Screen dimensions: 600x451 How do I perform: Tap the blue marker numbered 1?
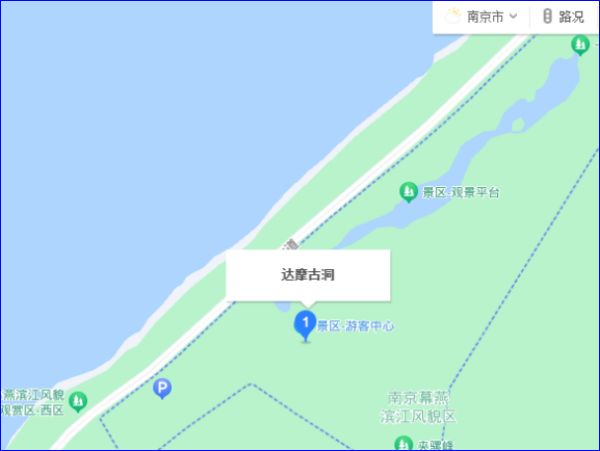(x=307, y=325)
